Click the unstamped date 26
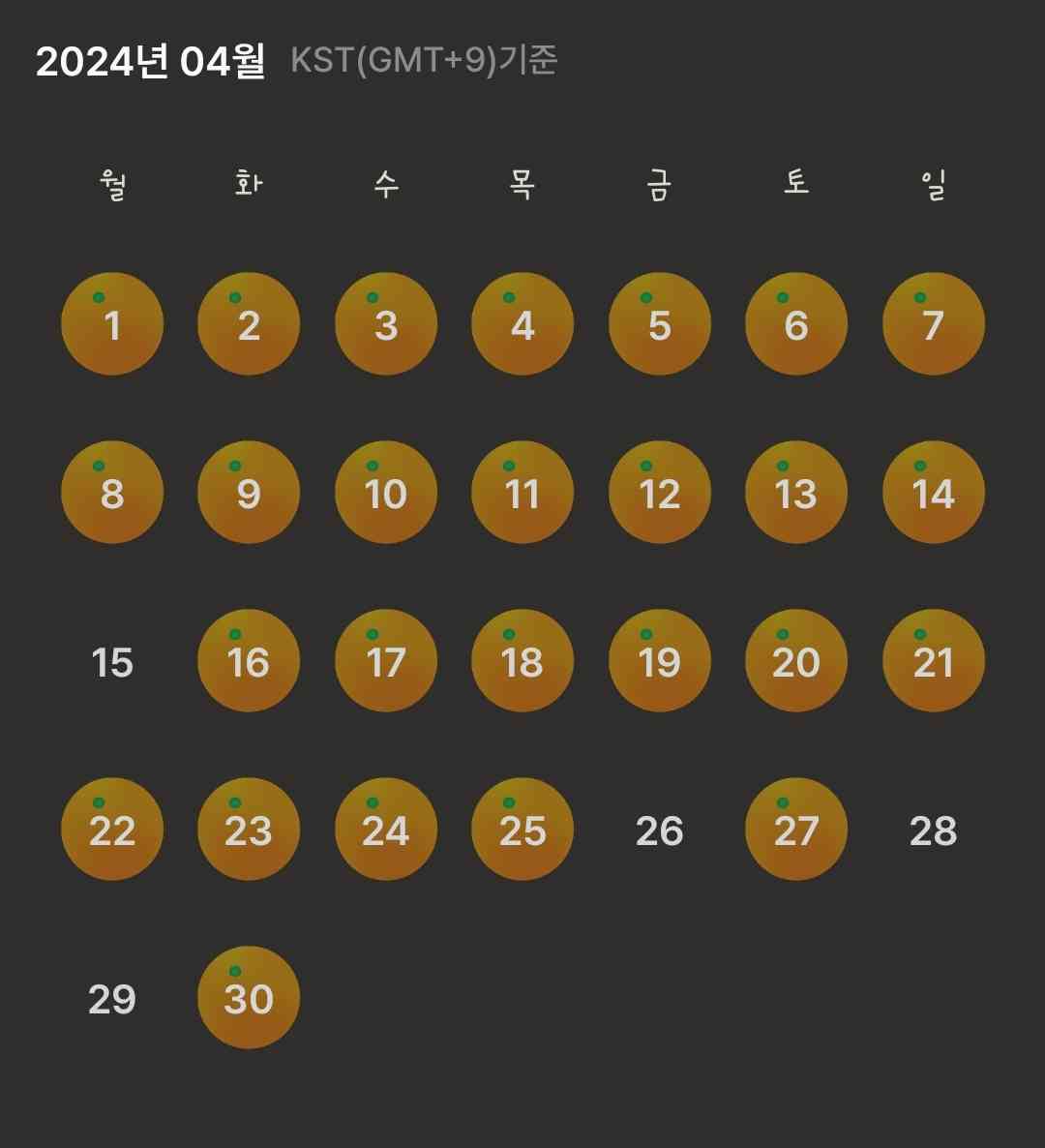 659,830
